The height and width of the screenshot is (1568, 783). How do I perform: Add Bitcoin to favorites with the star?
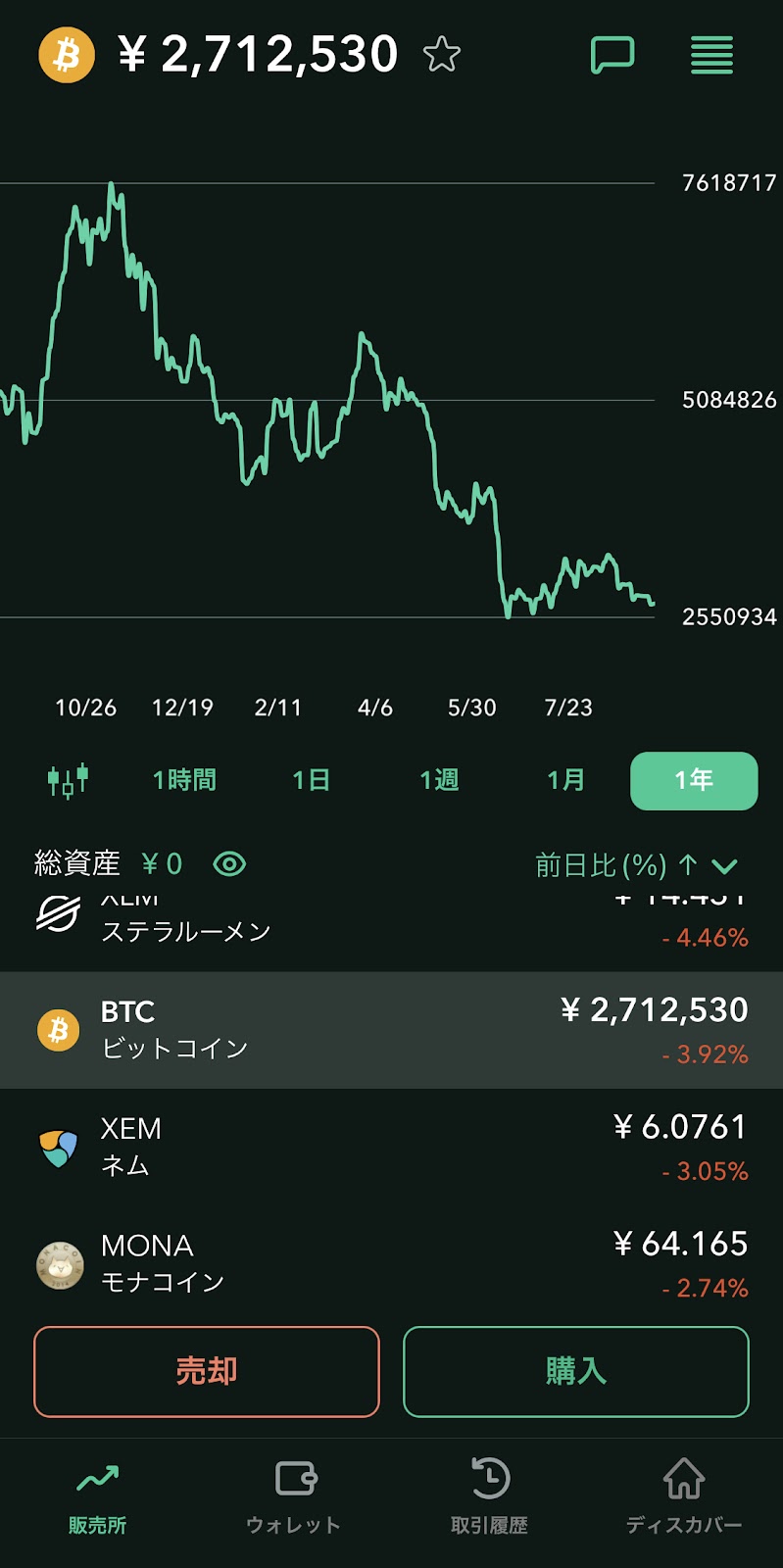442,54
